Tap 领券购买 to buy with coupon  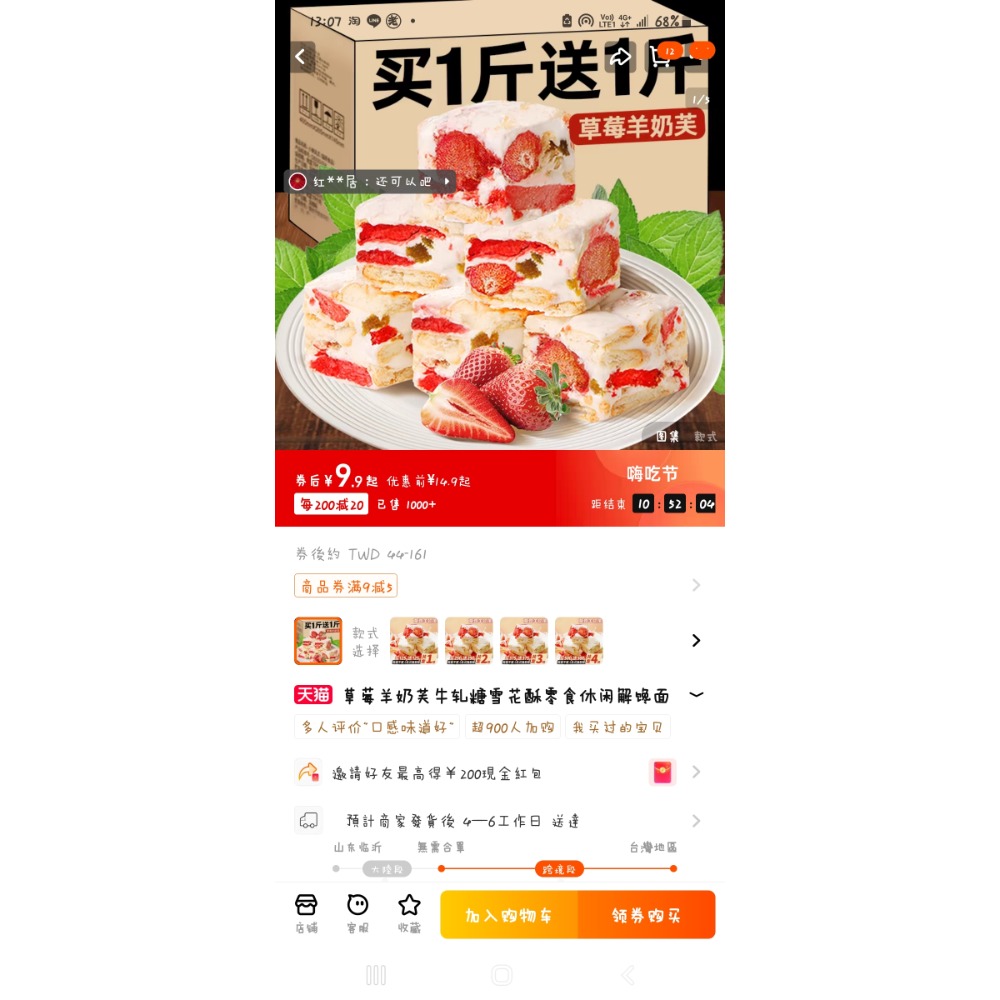click(x=647, y=915)
